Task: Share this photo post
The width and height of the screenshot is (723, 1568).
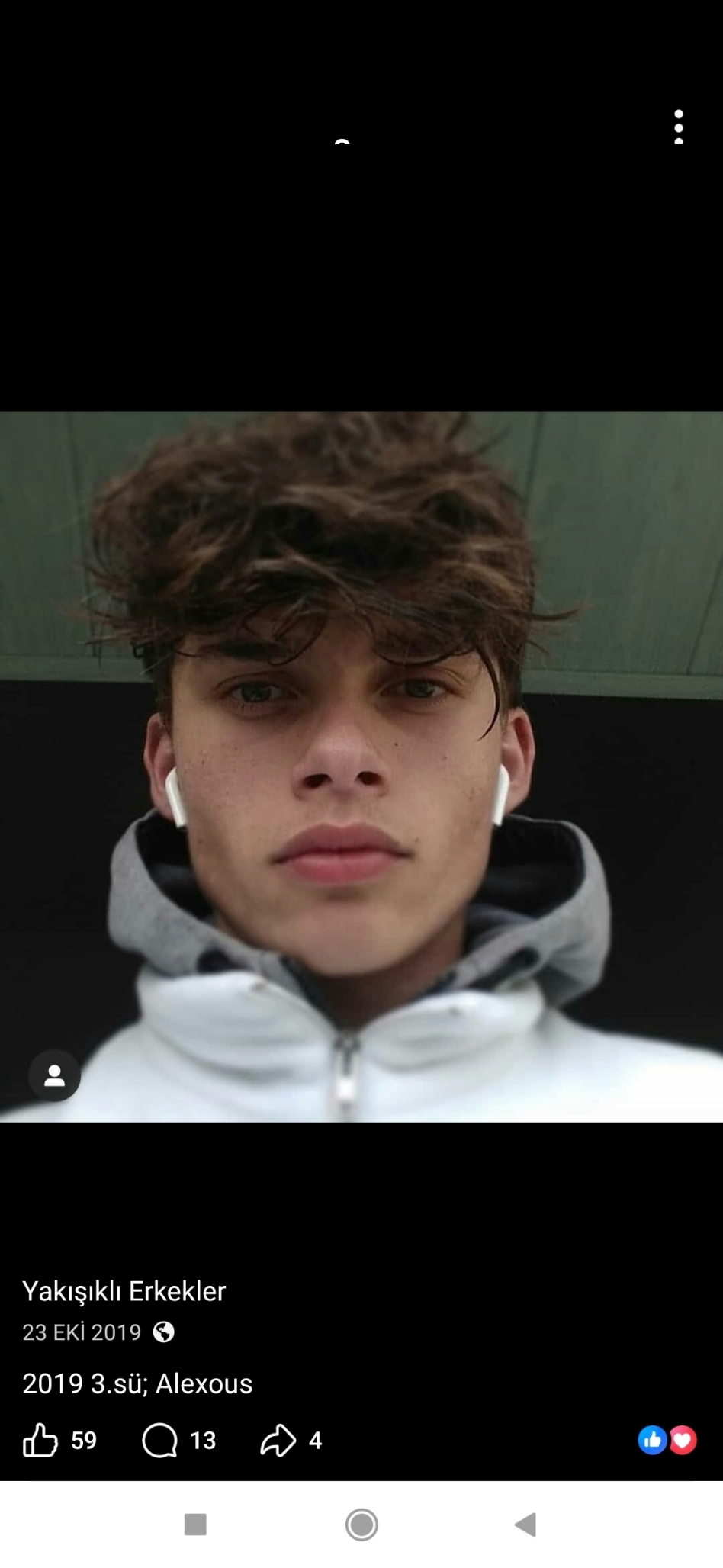Action: tap(291, 1441)
